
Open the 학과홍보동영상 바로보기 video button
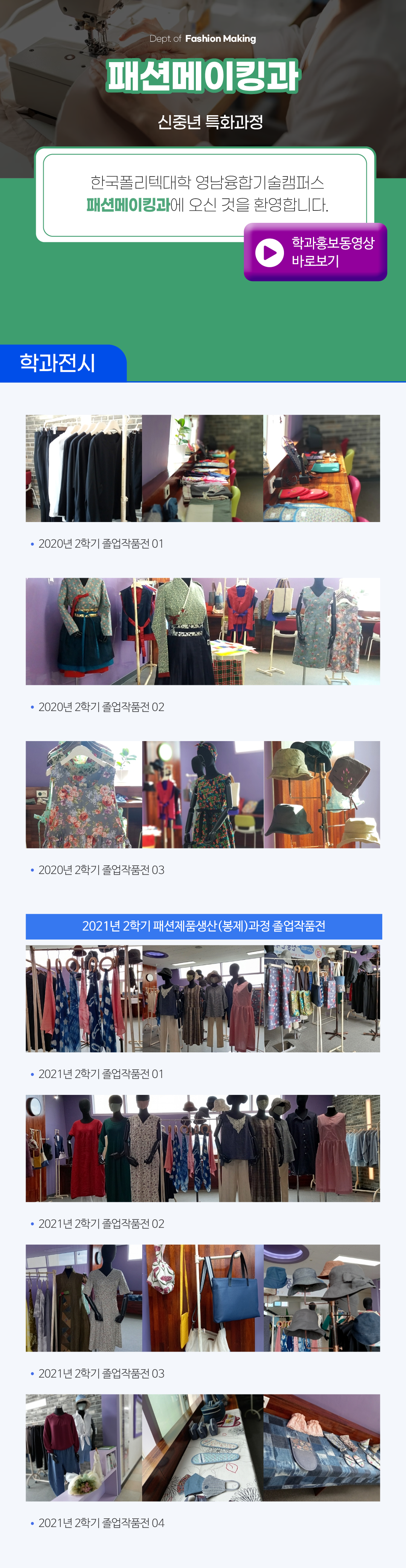pos(315,252)
